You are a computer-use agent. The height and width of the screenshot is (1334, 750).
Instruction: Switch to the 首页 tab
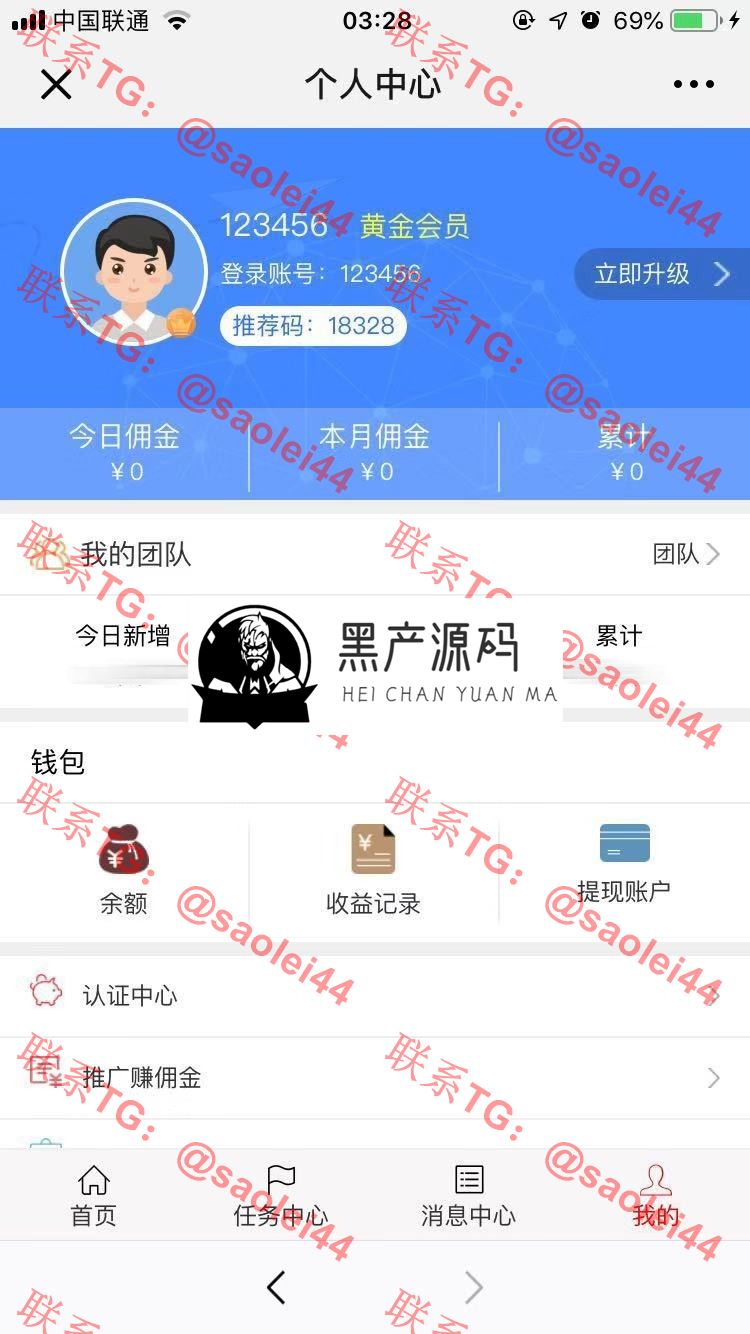point(93,1195)
